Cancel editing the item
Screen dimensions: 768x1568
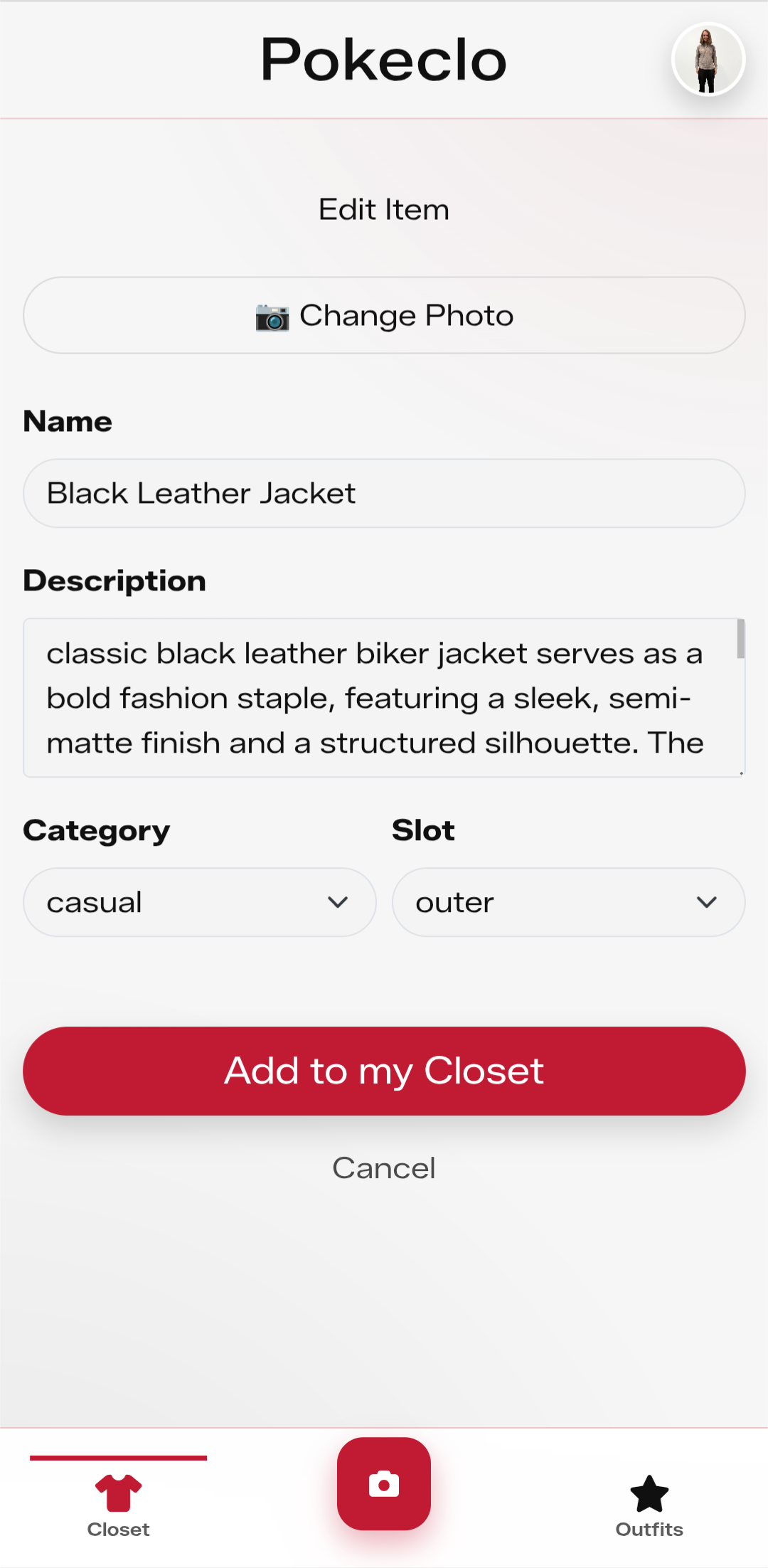384,1168
